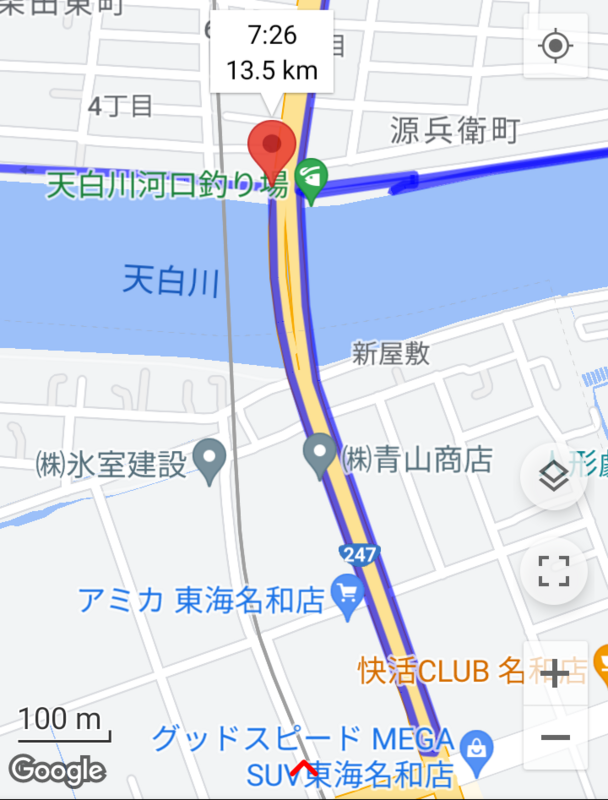Zoom out with the minus button
Viewport: 608px width, 800px height.
coord(554,739)
